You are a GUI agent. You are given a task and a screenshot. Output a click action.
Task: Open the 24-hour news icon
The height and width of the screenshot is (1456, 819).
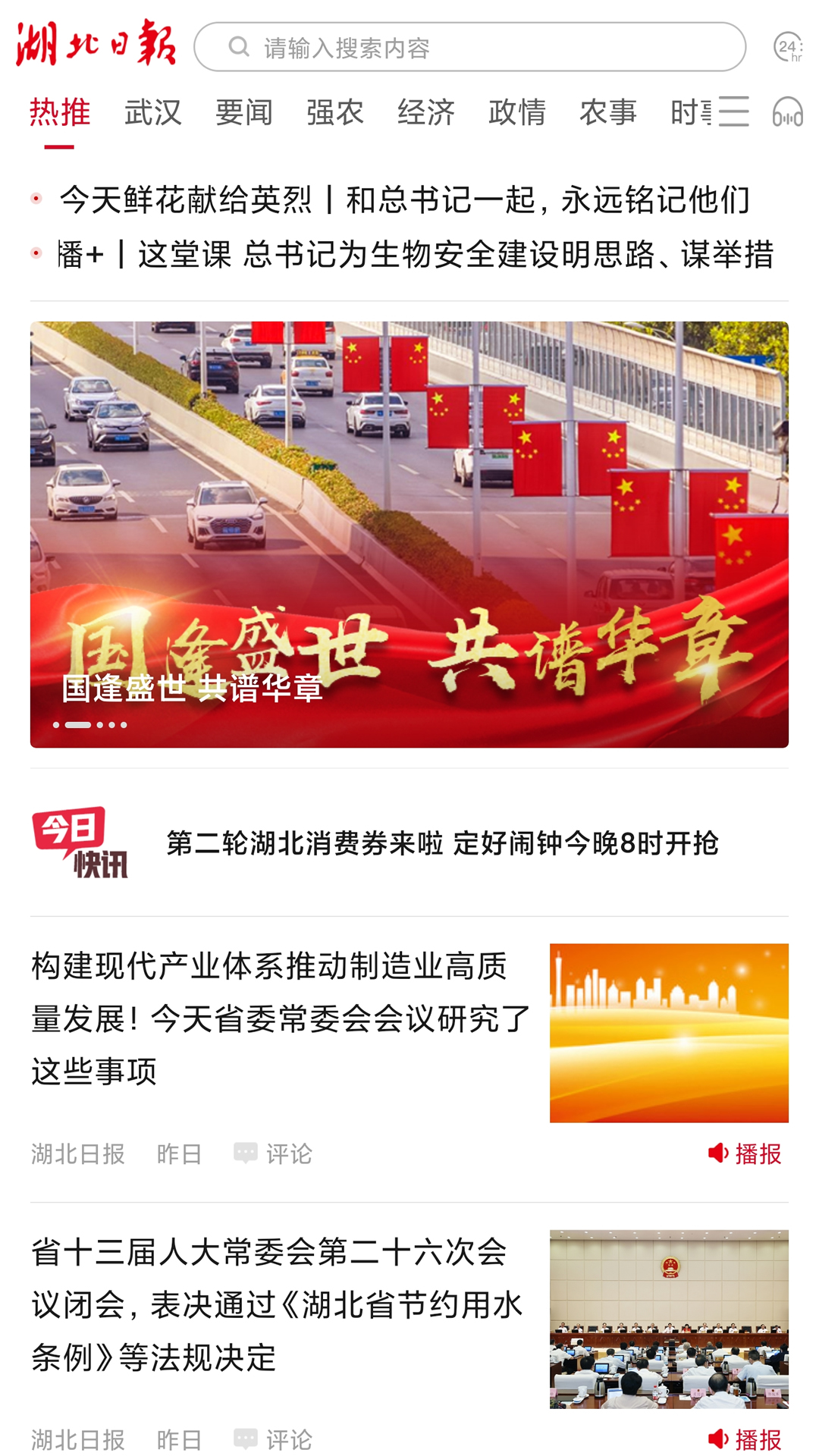(788, 47)
